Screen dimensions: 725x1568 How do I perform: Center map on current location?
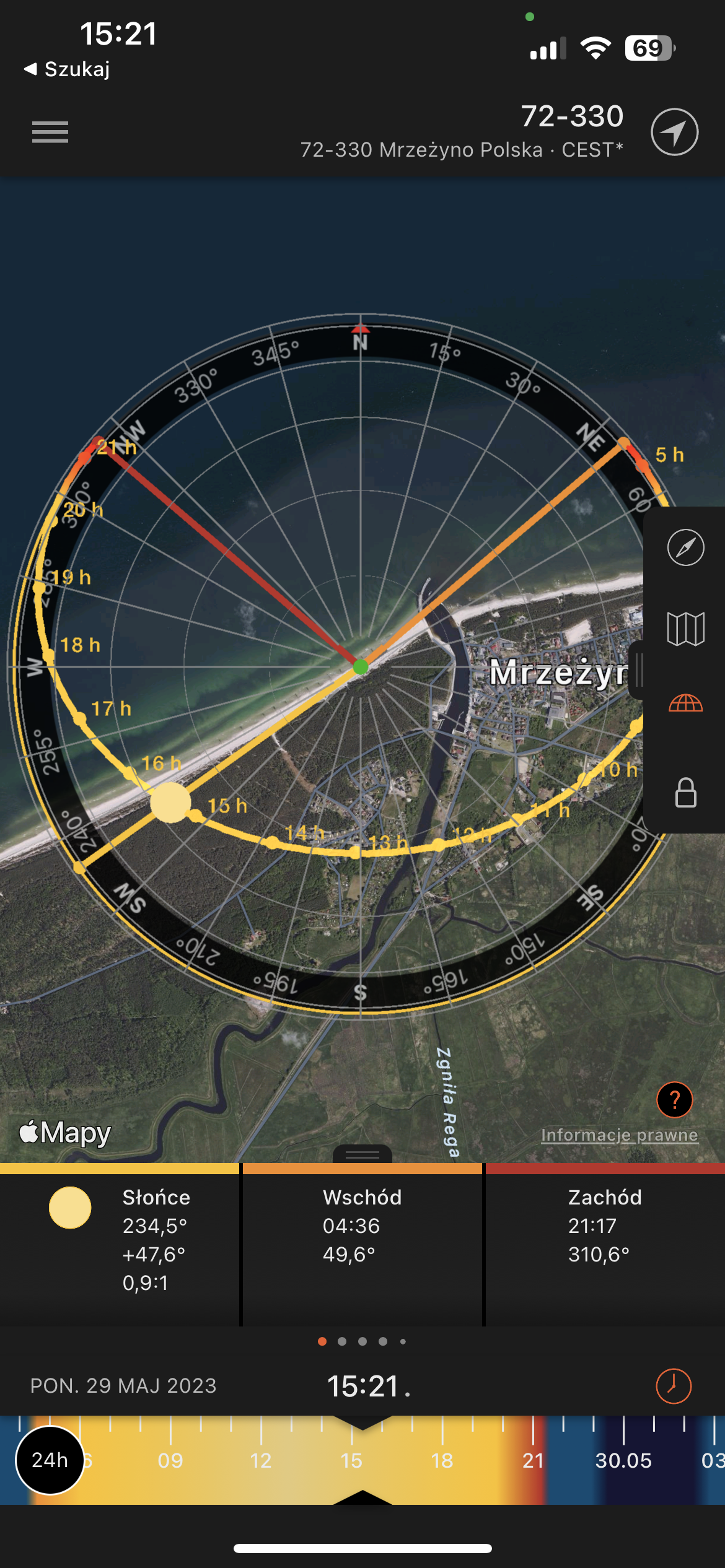click(x=674, y=132)
